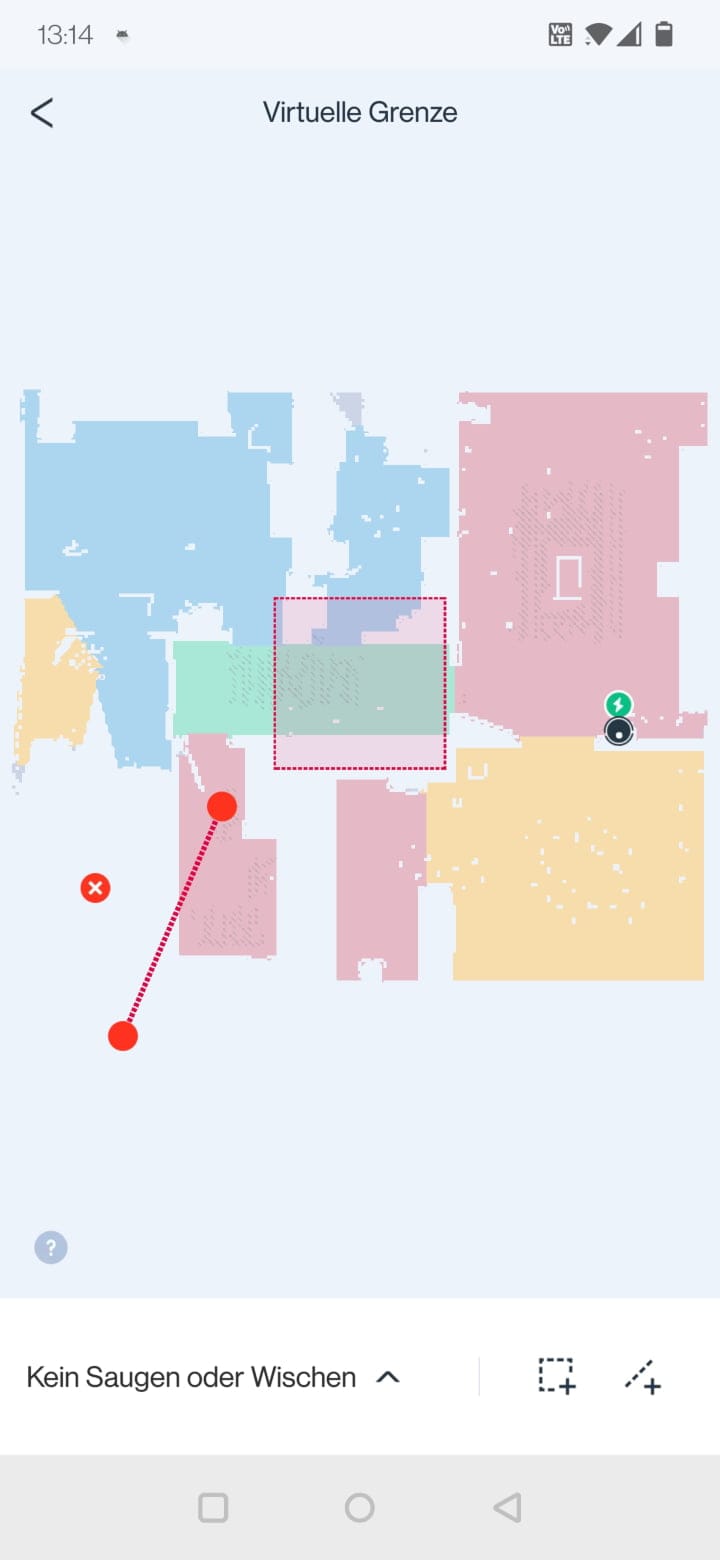Viewport: 720px width, 1560px height.
Task: Open the help question mark
Action: (51, 1247)
